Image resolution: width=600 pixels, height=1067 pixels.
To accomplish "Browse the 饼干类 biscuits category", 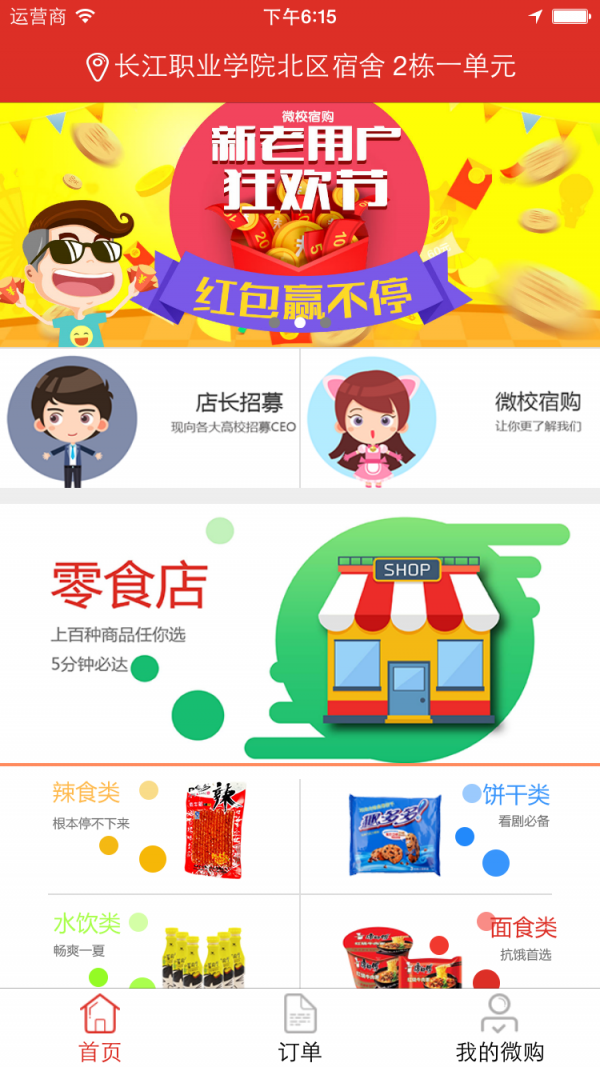I will pos(450,830).
